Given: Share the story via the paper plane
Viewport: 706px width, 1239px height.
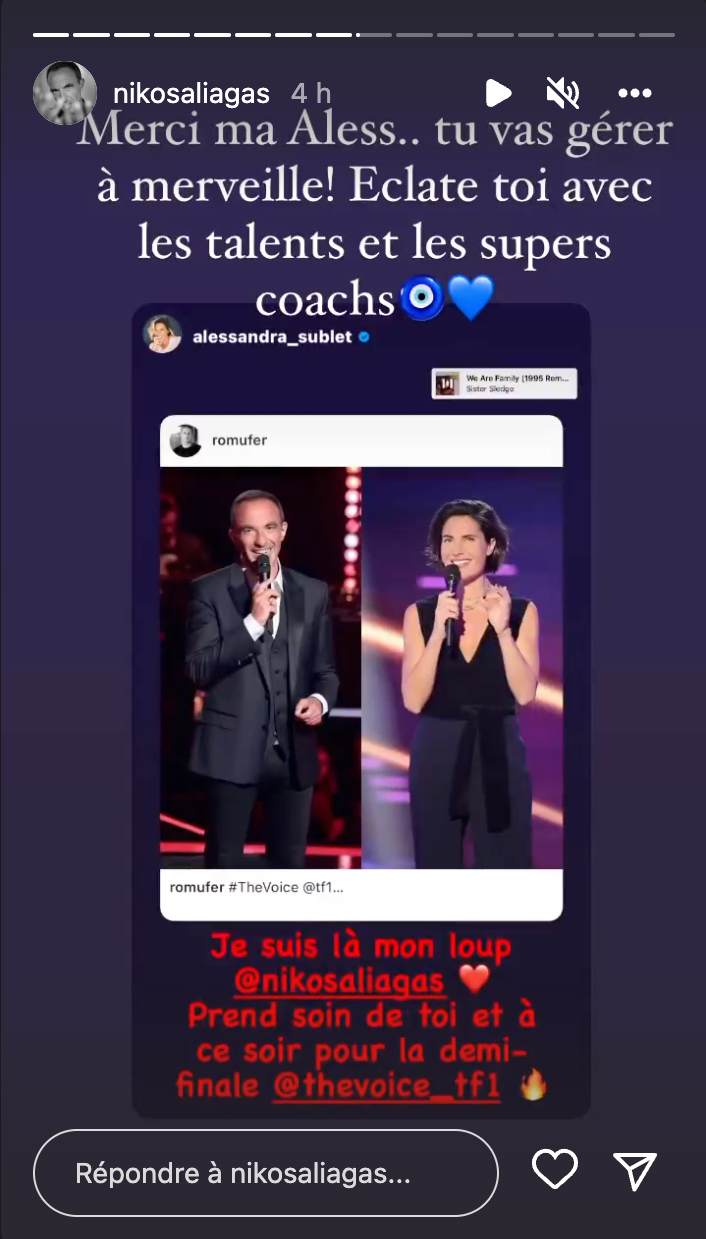Looking at the screenshot, I should point(635,1169).
